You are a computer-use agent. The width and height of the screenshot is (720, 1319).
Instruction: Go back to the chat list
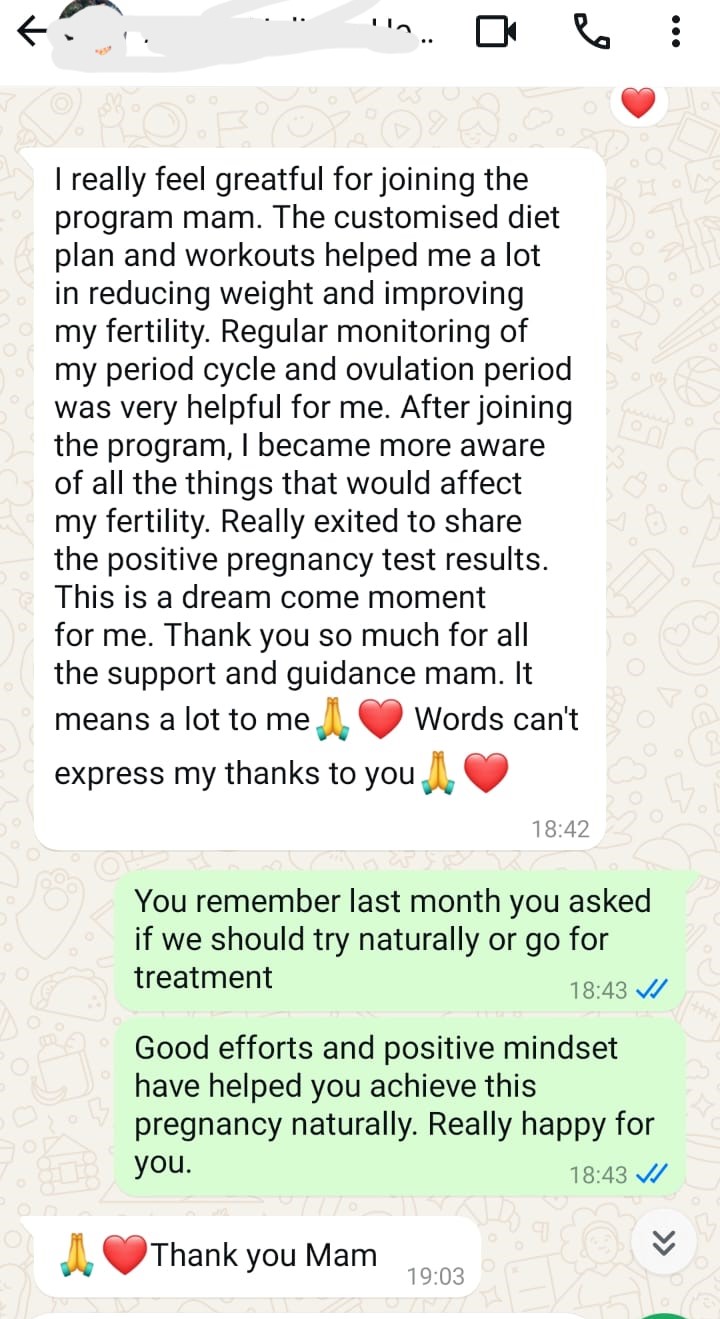(x=32, y=33)
